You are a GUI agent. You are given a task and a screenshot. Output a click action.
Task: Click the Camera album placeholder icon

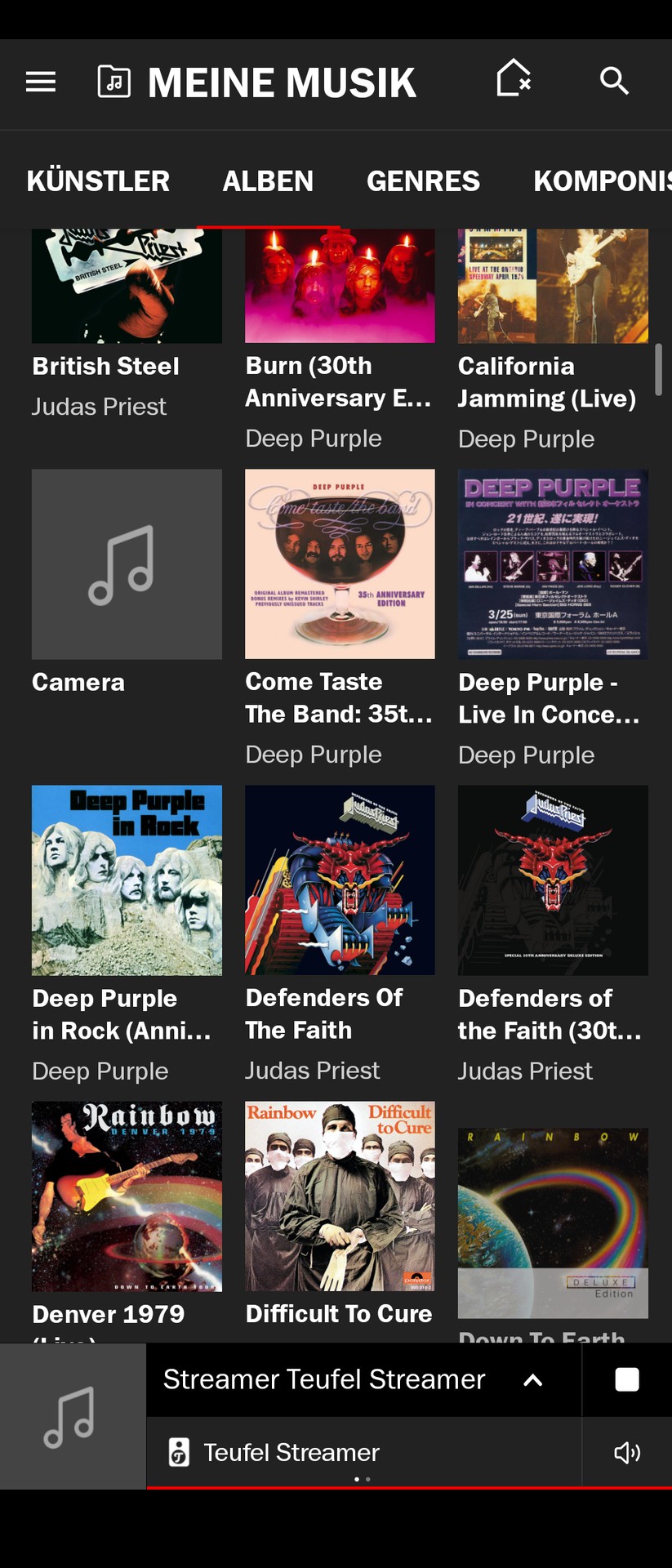pyautogui.click(x=127, y=563)
